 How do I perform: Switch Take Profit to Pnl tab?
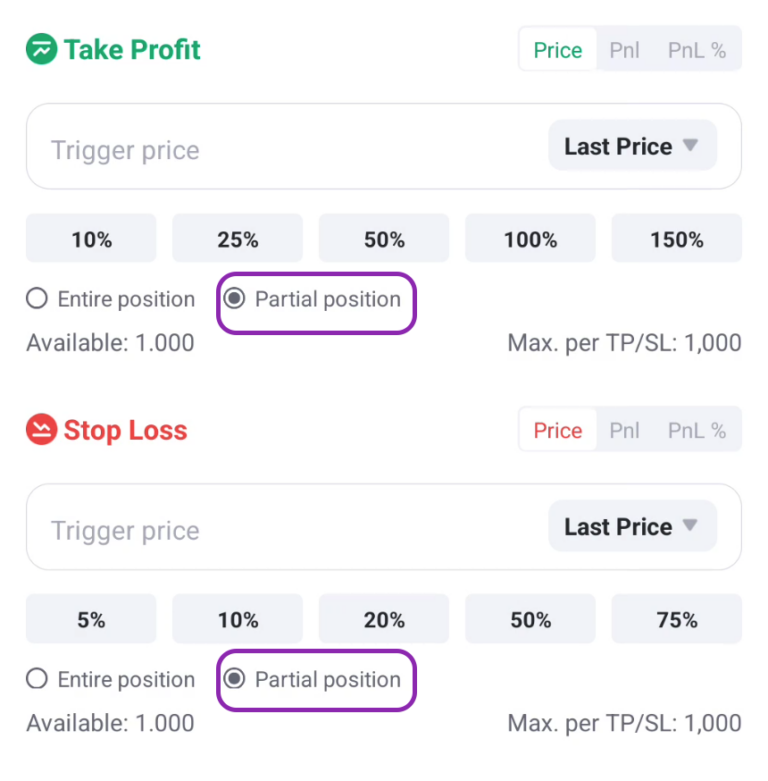[x=624, y=49]
